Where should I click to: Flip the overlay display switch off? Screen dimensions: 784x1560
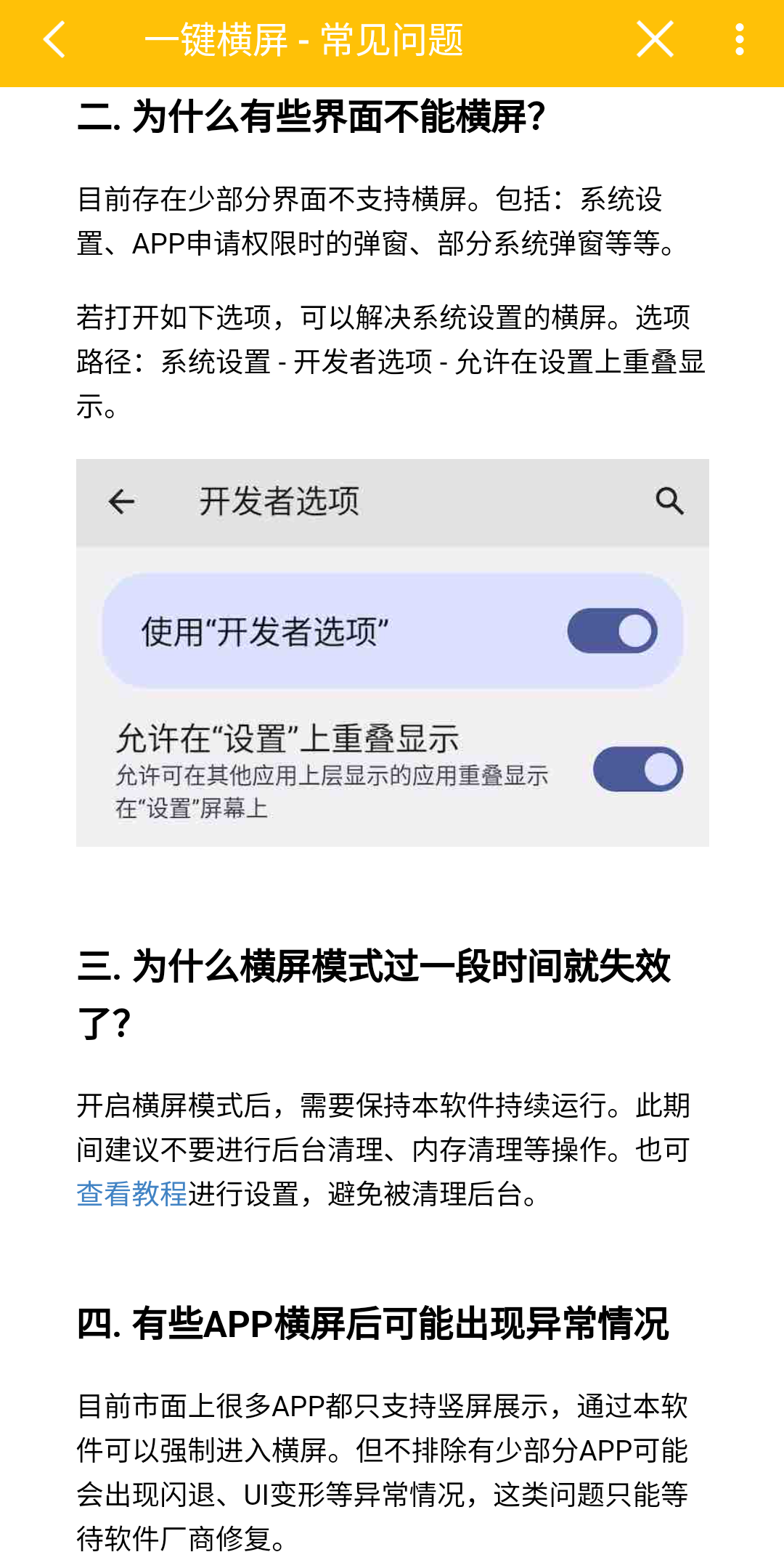coord(637,768)
